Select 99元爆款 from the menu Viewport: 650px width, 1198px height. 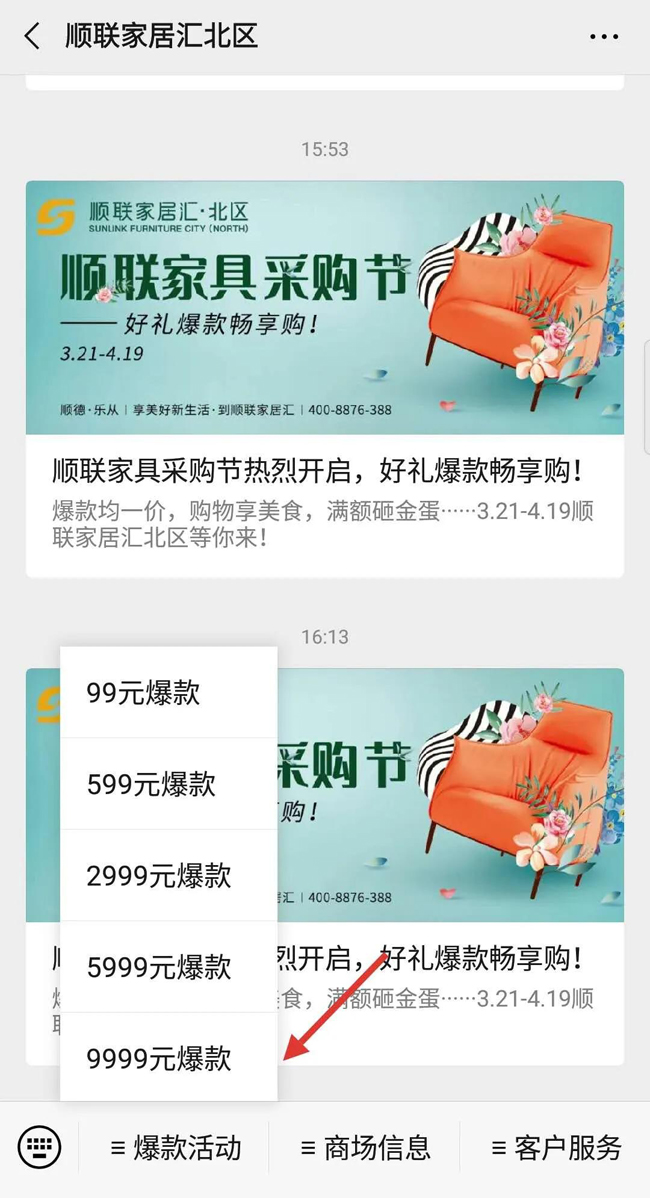[x=168, y=693]
